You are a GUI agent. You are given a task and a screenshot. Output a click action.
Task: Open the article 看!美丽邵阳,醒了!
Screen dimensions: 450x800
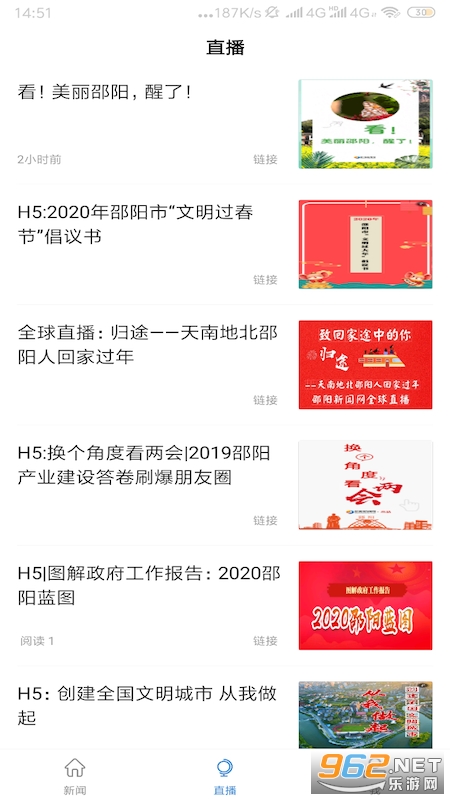coord(225,124)
